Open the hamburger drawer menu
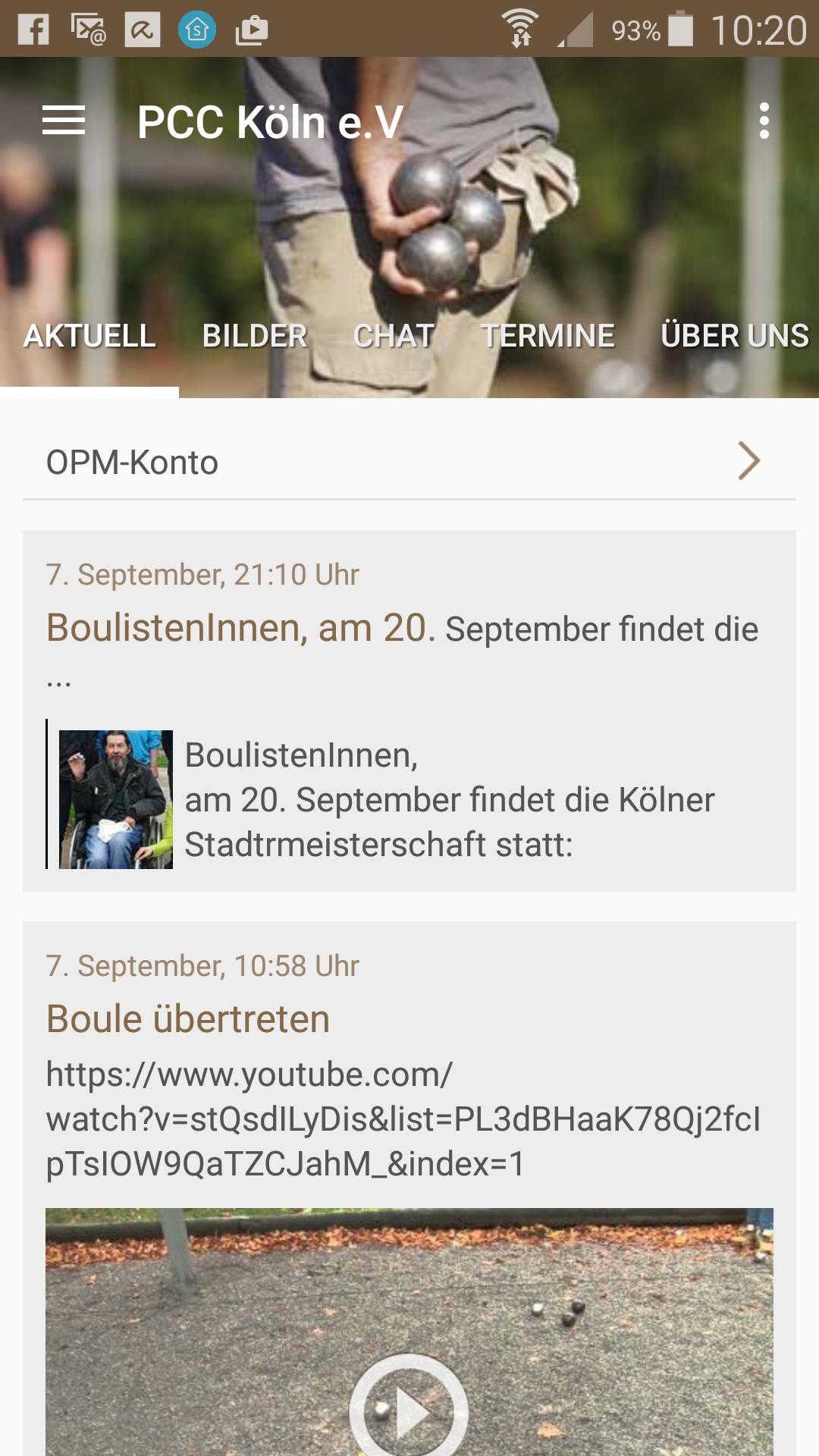 (64, 121)
